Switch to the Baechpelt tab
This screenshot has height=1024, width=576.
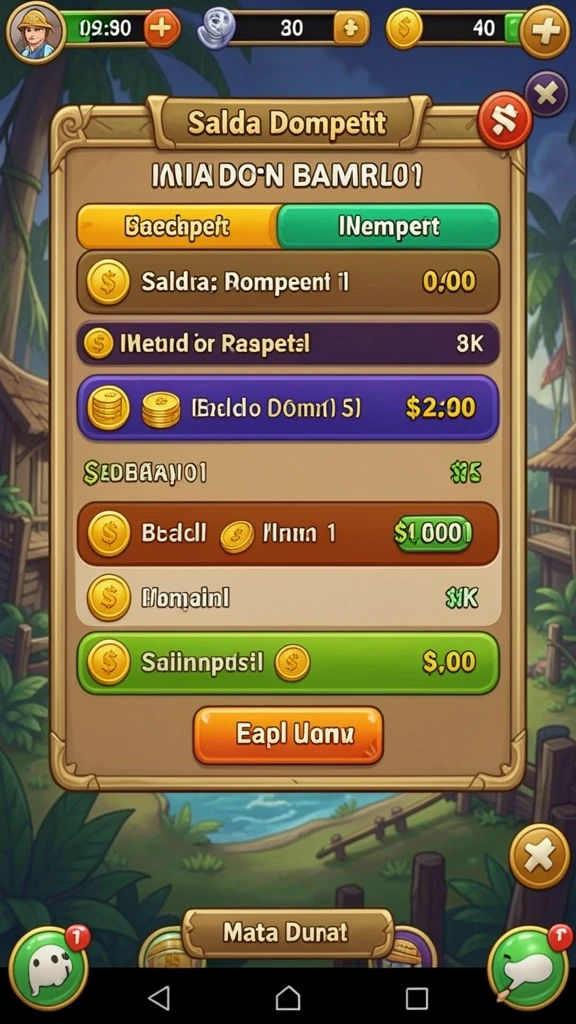[x=178, y=227]
